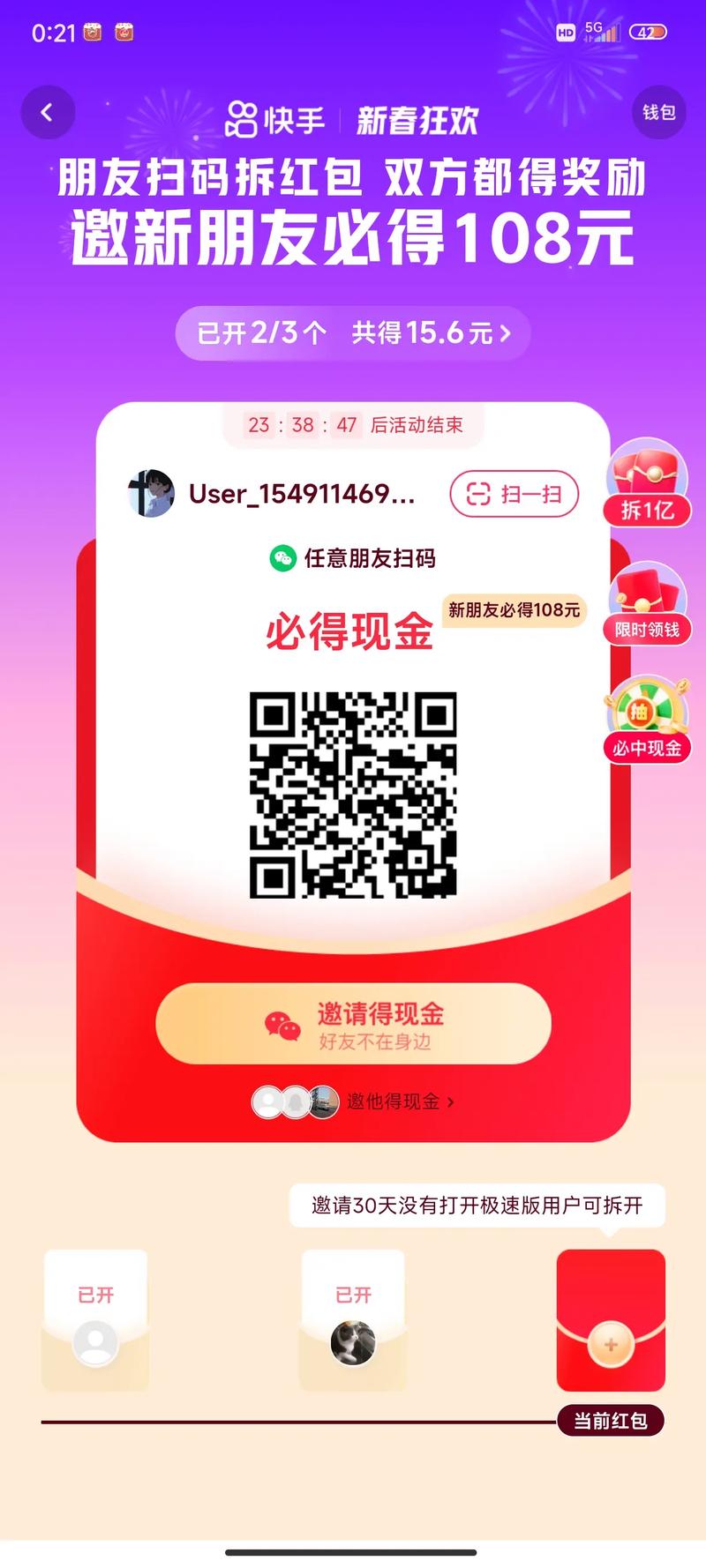Tap the WeChat icon next to 任意朋友扫码
706x1568 pixels.
[x=281, y=558]
